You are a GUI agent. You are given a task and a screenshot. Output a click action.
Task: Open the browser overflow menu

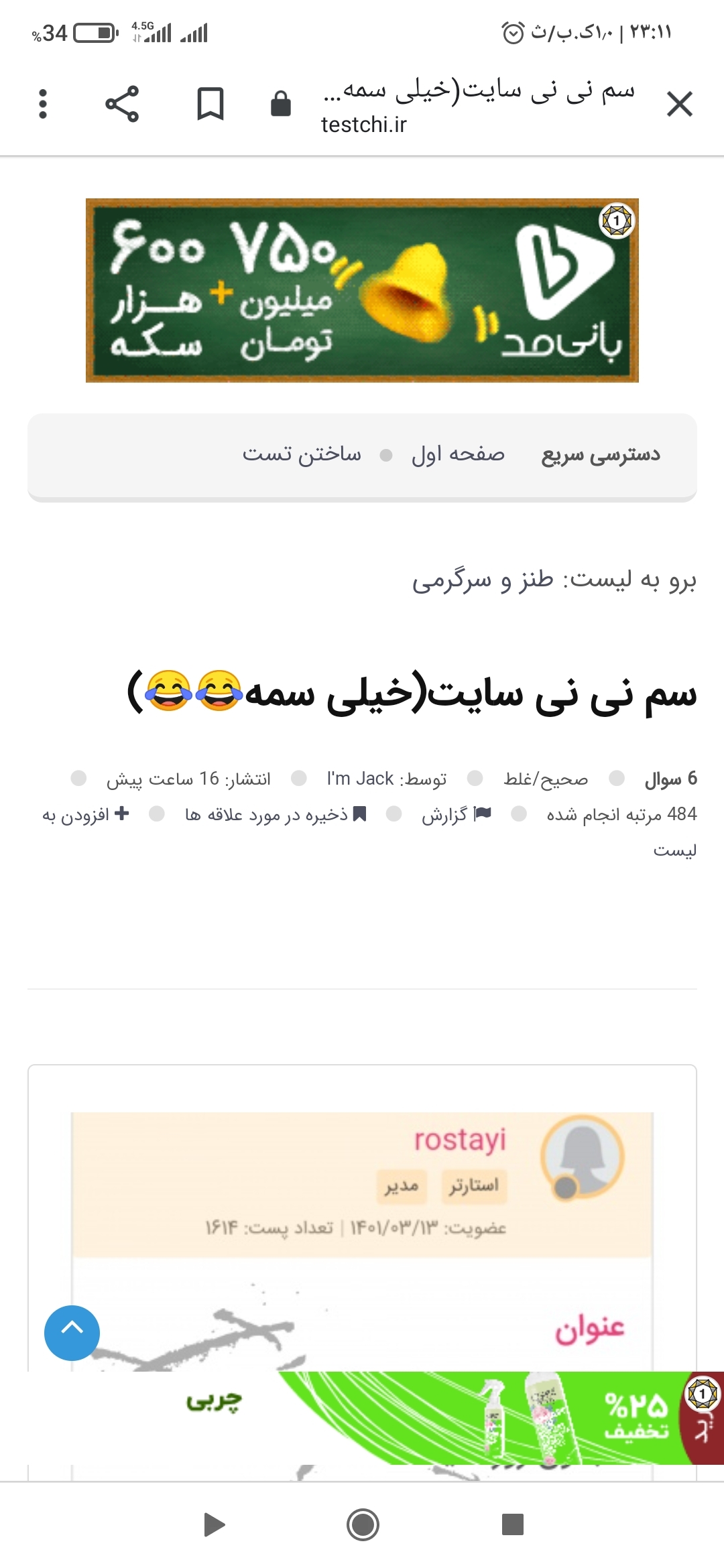click(43, 105)
